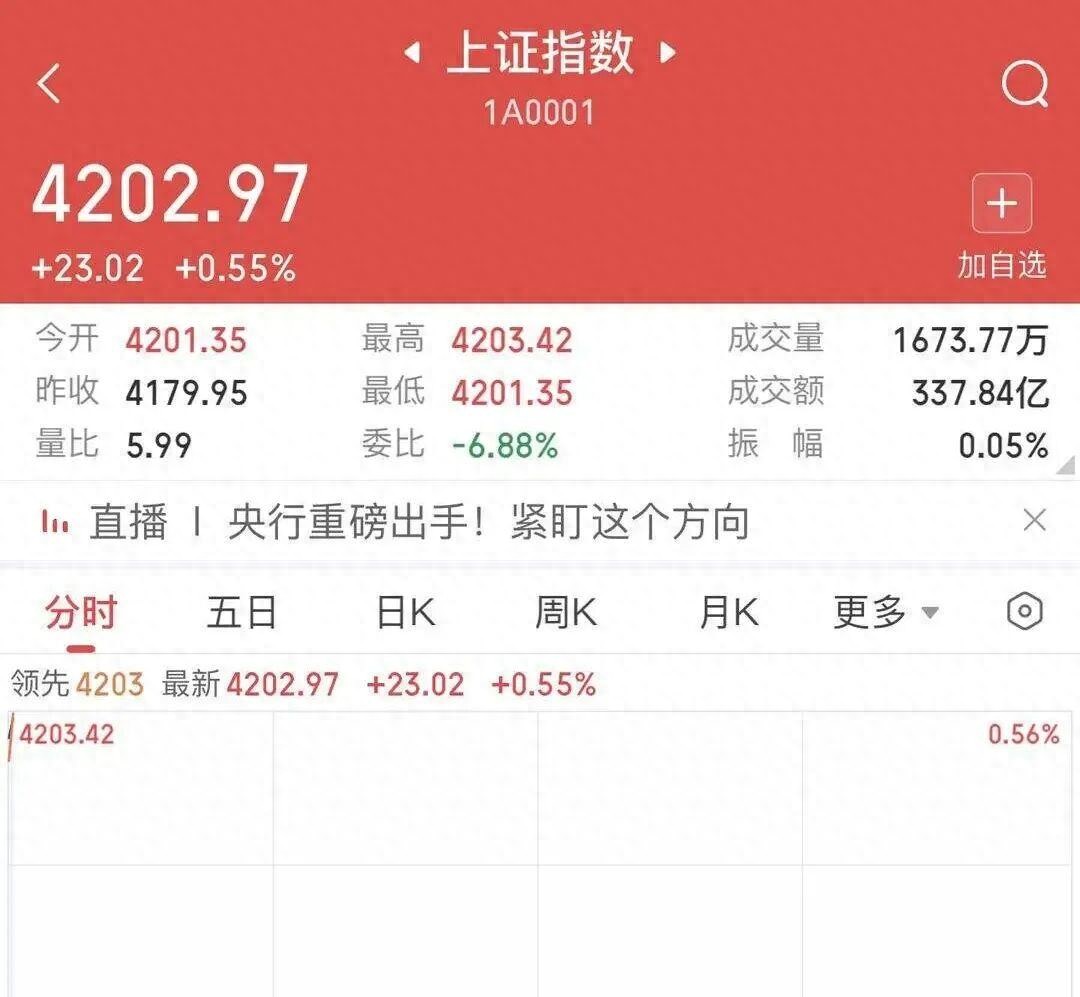This screenshot has width=1080, height=997.
Task: Open the search magnifier icon
Action: 1025,83
